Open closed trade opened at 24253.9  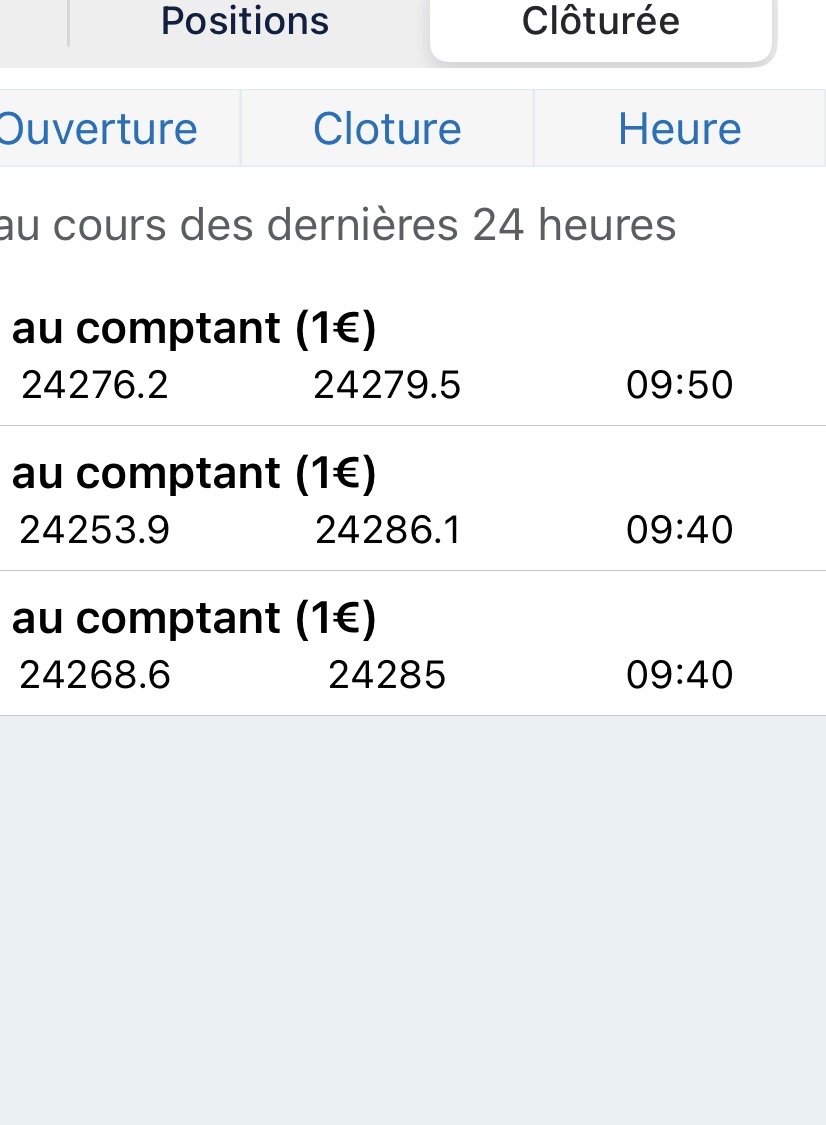click(400, 500)
